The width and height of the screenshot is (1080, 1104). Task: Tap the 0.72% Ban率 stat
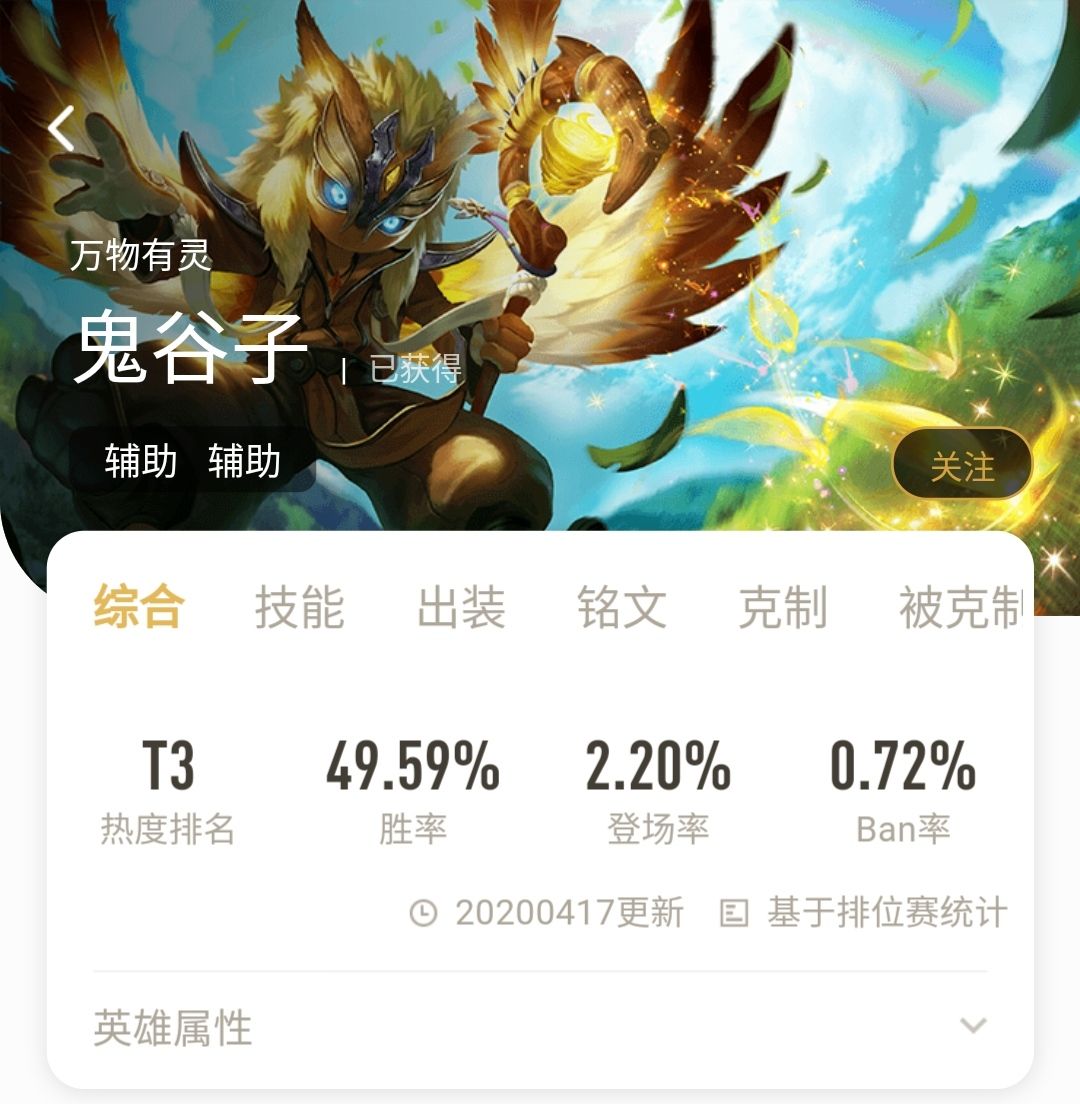point(902,790)
